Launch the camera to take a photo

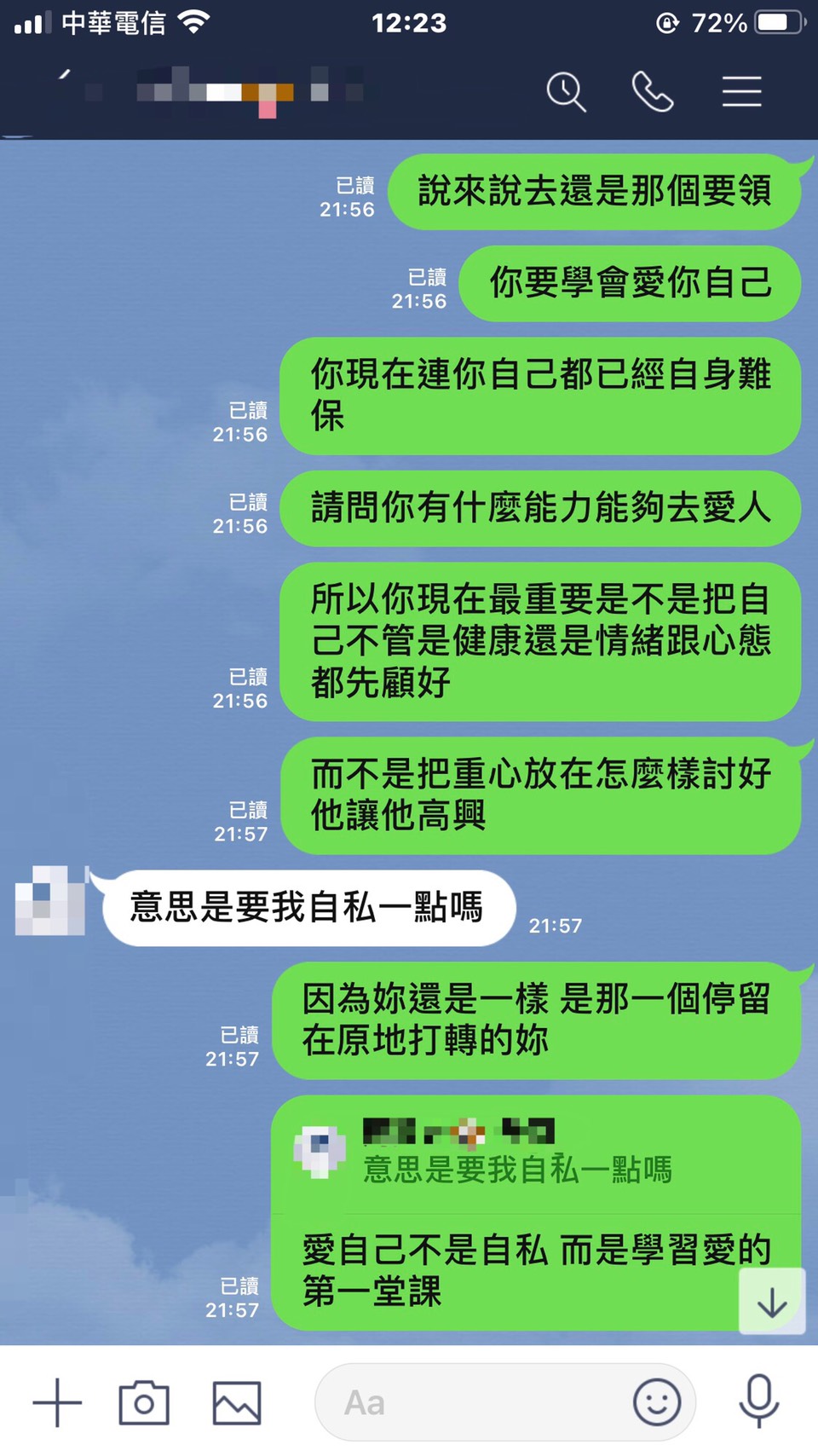(x=144, y=1402)
